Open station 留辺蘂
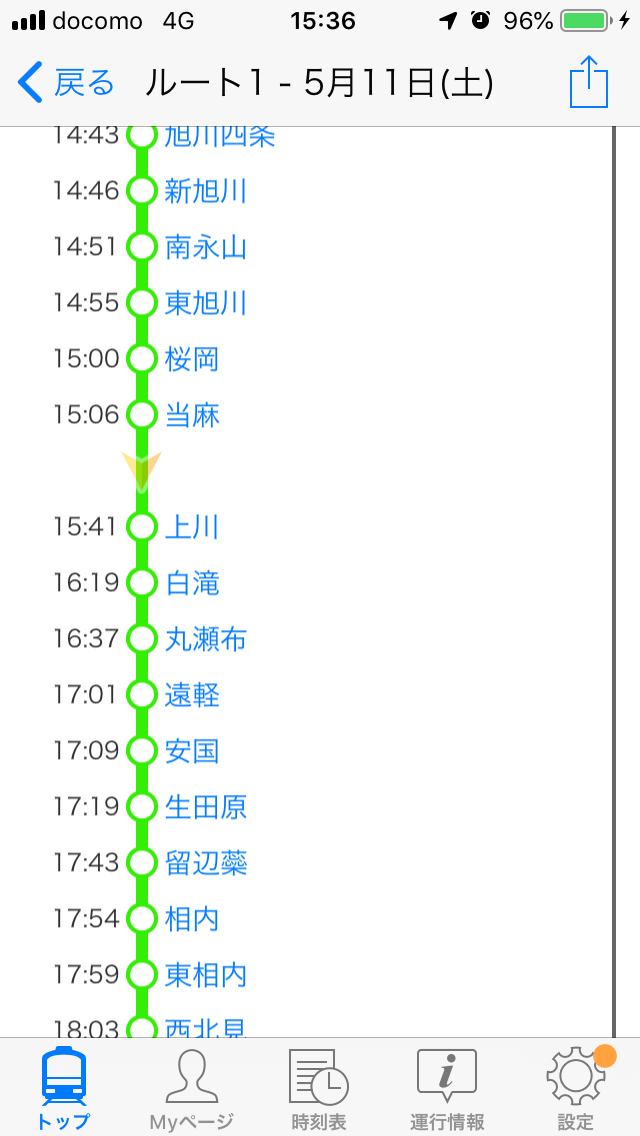The width and height of the screenshot is (640, 1136). coord(206,862)
